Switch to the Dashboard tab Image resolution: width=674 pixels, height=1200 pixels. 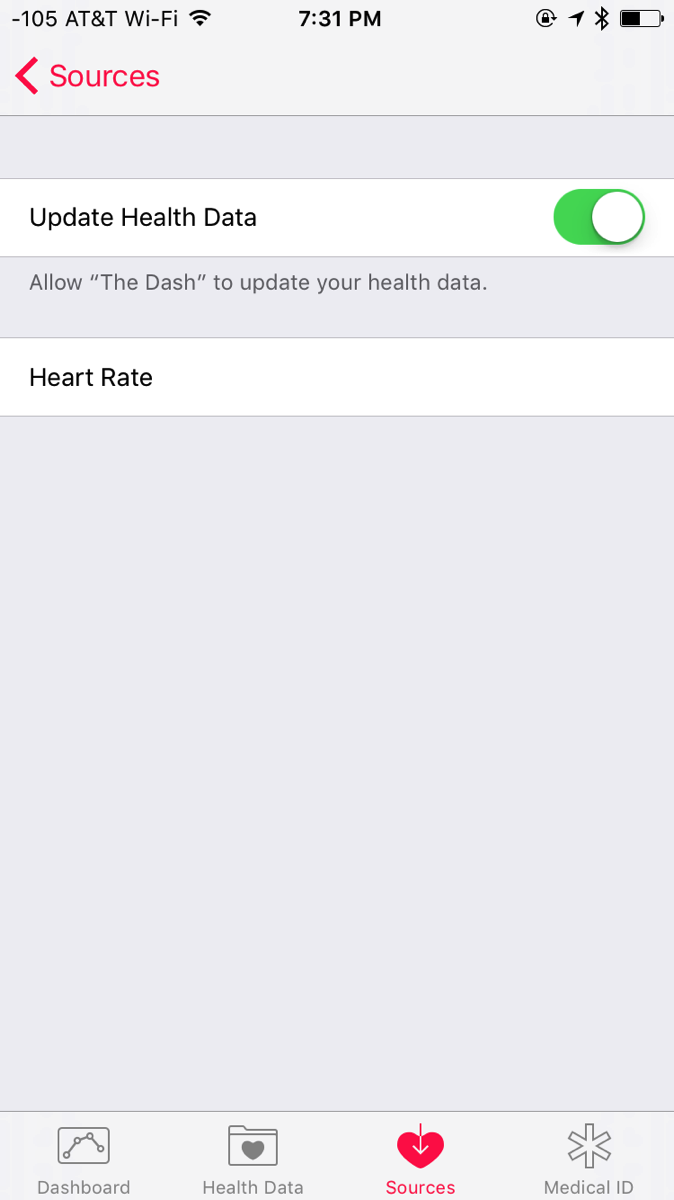point(84,1159)
